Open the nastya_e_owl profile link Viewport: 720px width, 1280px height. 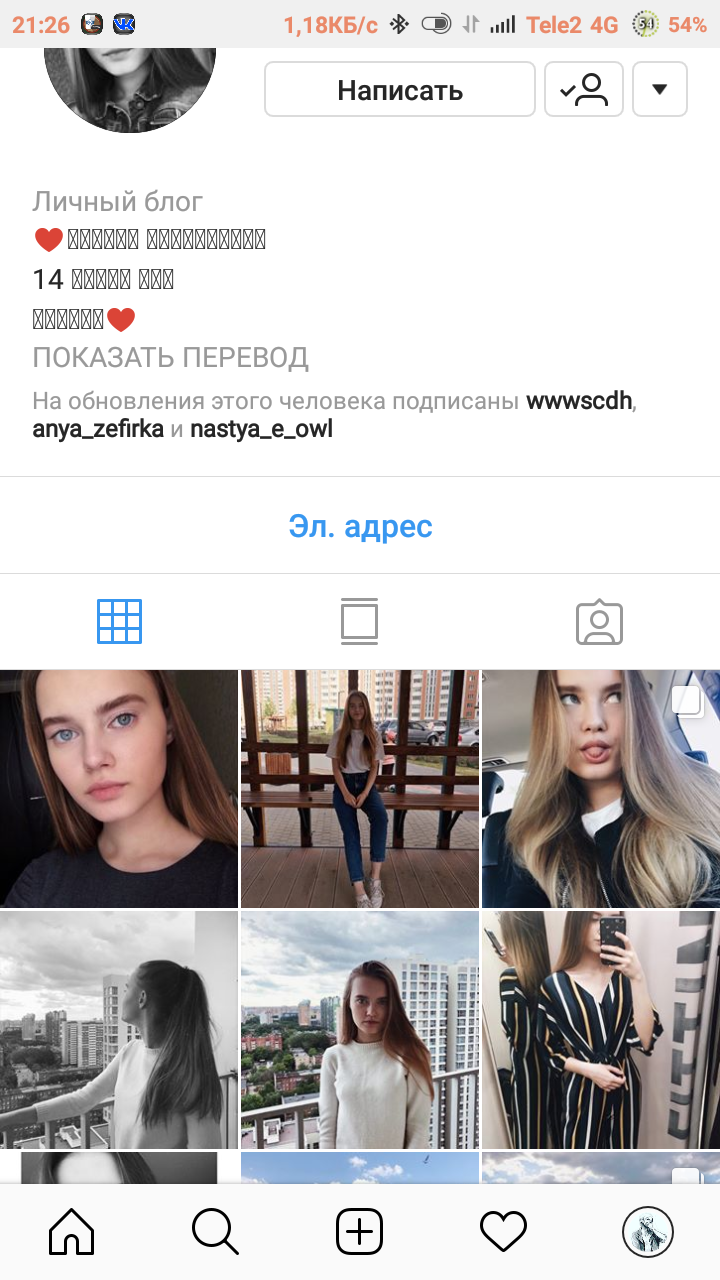click(262, 430)
